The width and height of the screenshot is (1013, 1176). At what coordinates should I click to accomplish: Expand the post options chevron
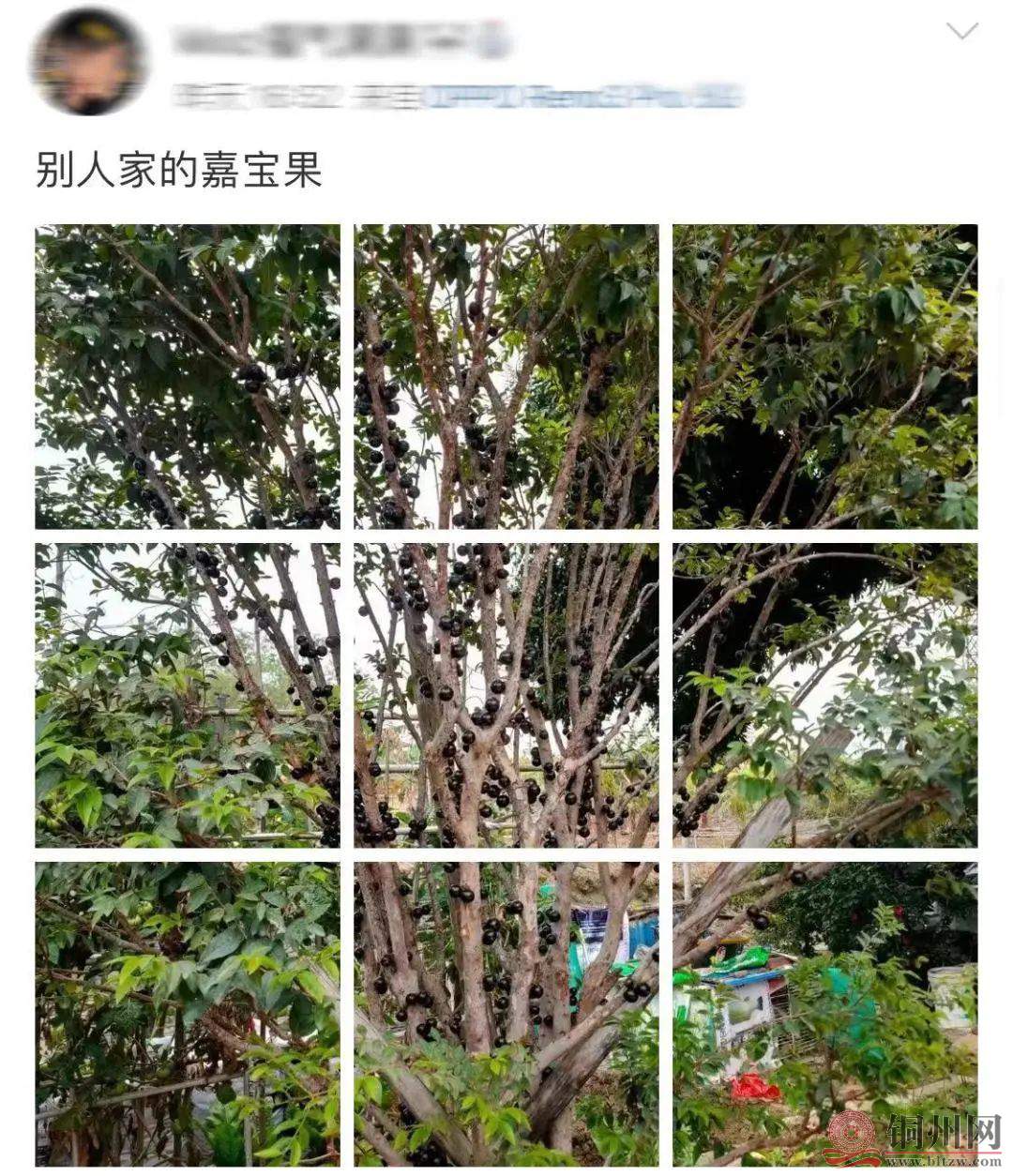coord(961,32)
